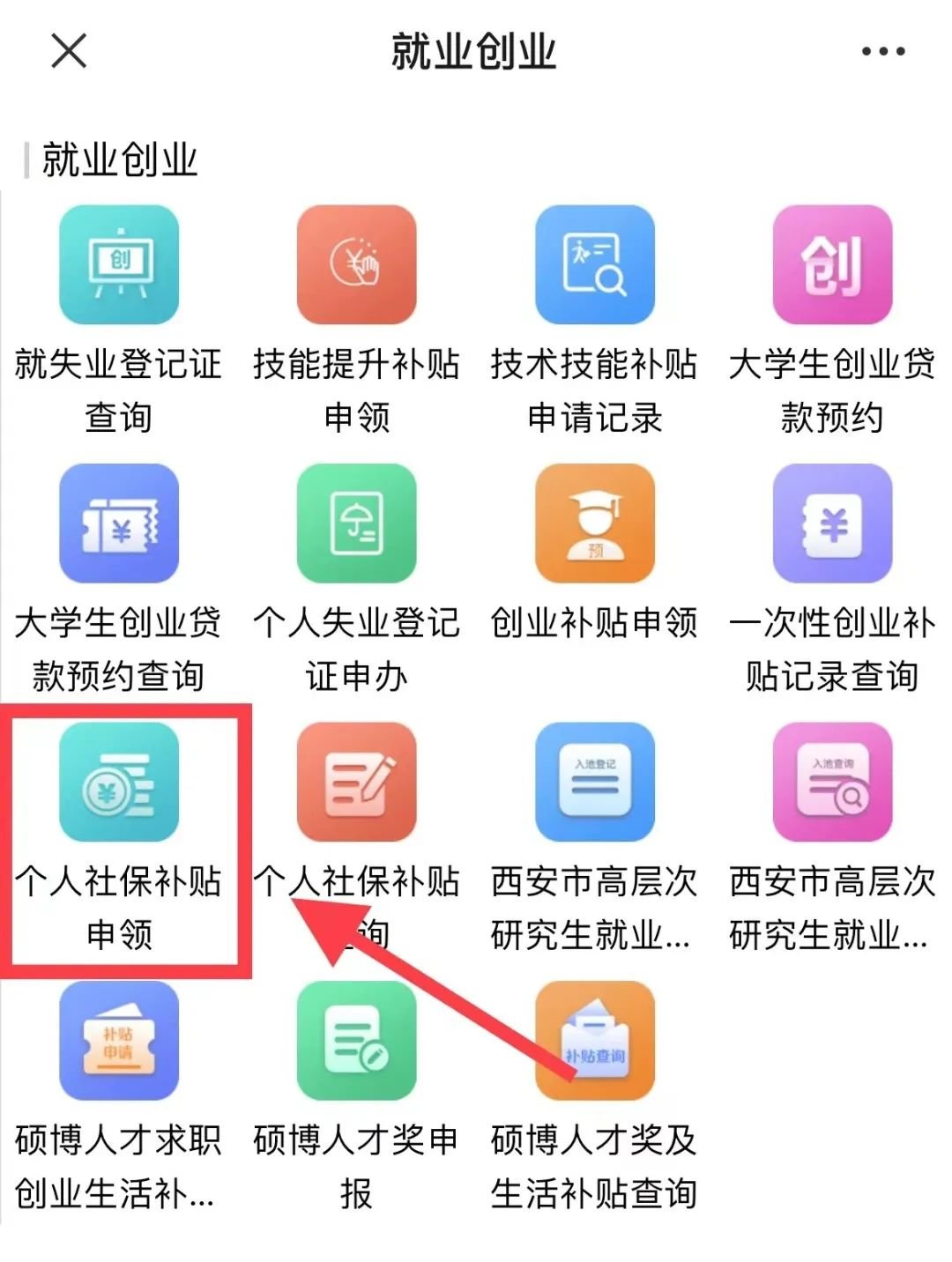952x1262 pixels.
Task: Select 硕博人才奖申报
Action: [x=357, y=1041]
